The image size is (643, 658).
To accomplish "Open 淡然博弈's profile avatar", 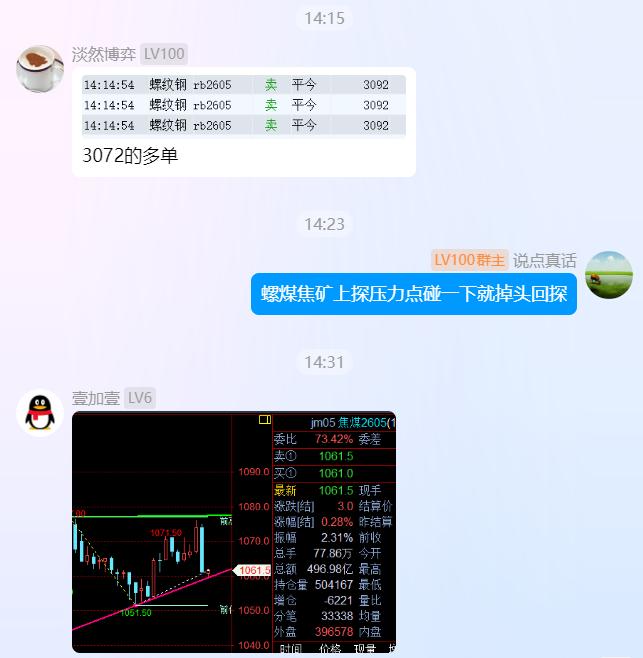I will tap(41, 68).
